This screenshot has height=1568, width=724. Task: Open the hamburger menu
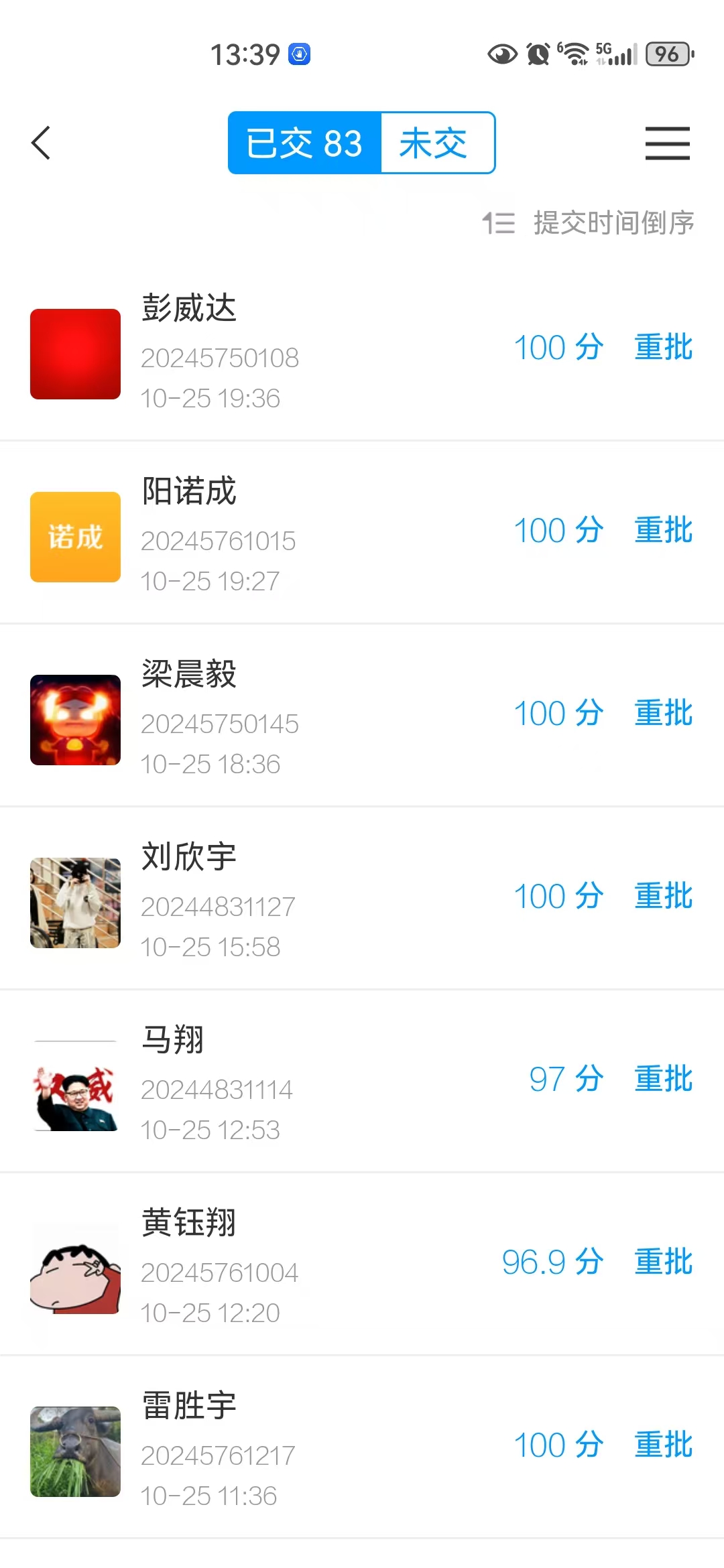click(667, 143)
